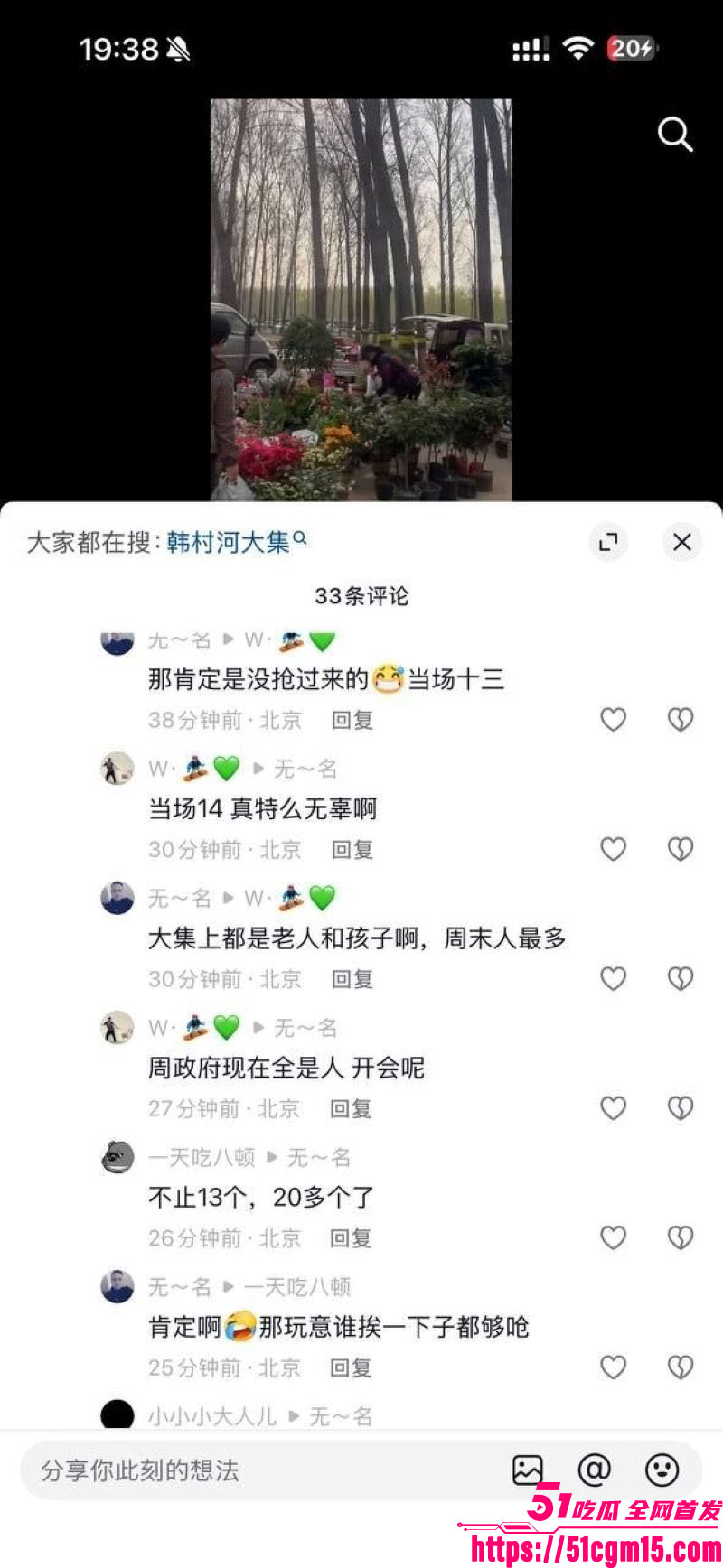
Task: Tap the heart icon on 大集上都是老人和孩子 comment
Action: pyautogui.click(x=613, y=978)
